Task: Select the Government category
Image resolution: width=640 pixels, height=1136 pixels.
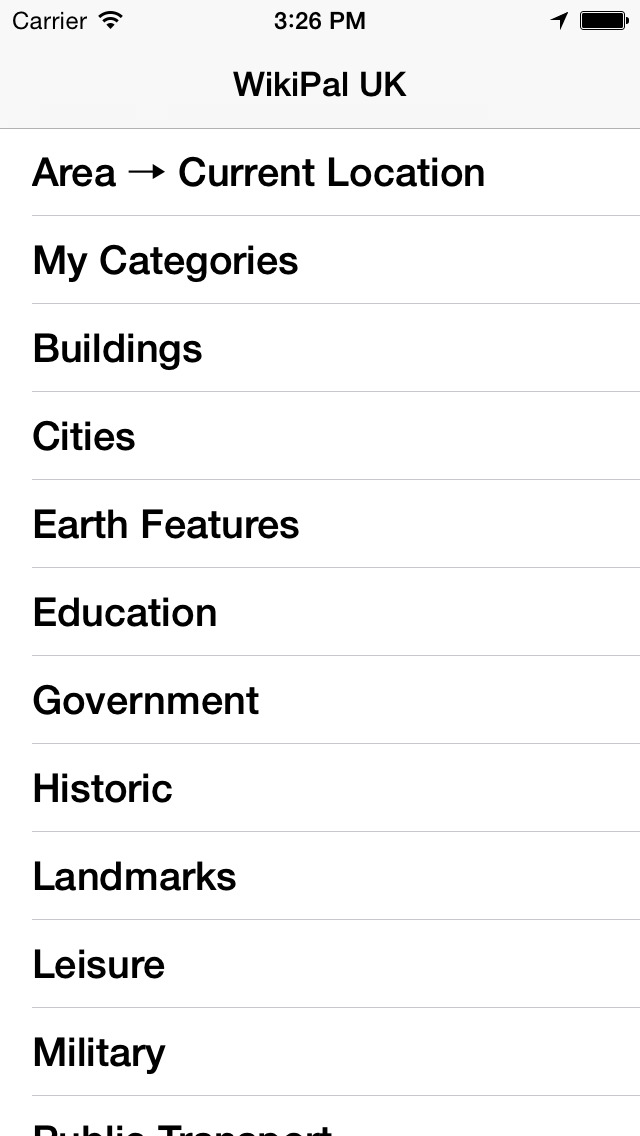Action: click(x=320, y=700)
